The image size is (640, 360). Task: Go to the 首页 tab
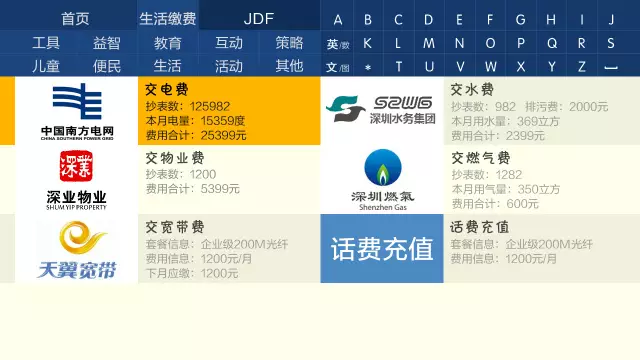(x=75, y=19)
